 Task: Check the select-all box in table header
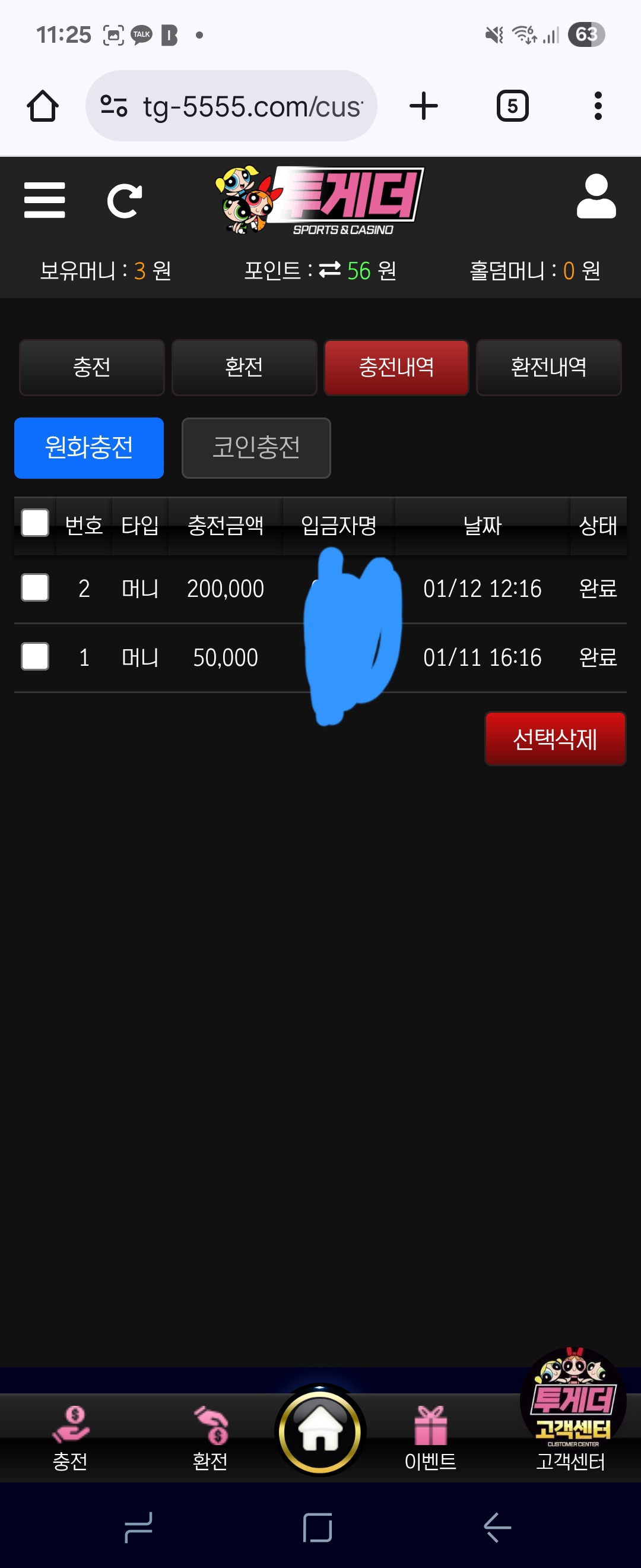[x=35, y=523]
